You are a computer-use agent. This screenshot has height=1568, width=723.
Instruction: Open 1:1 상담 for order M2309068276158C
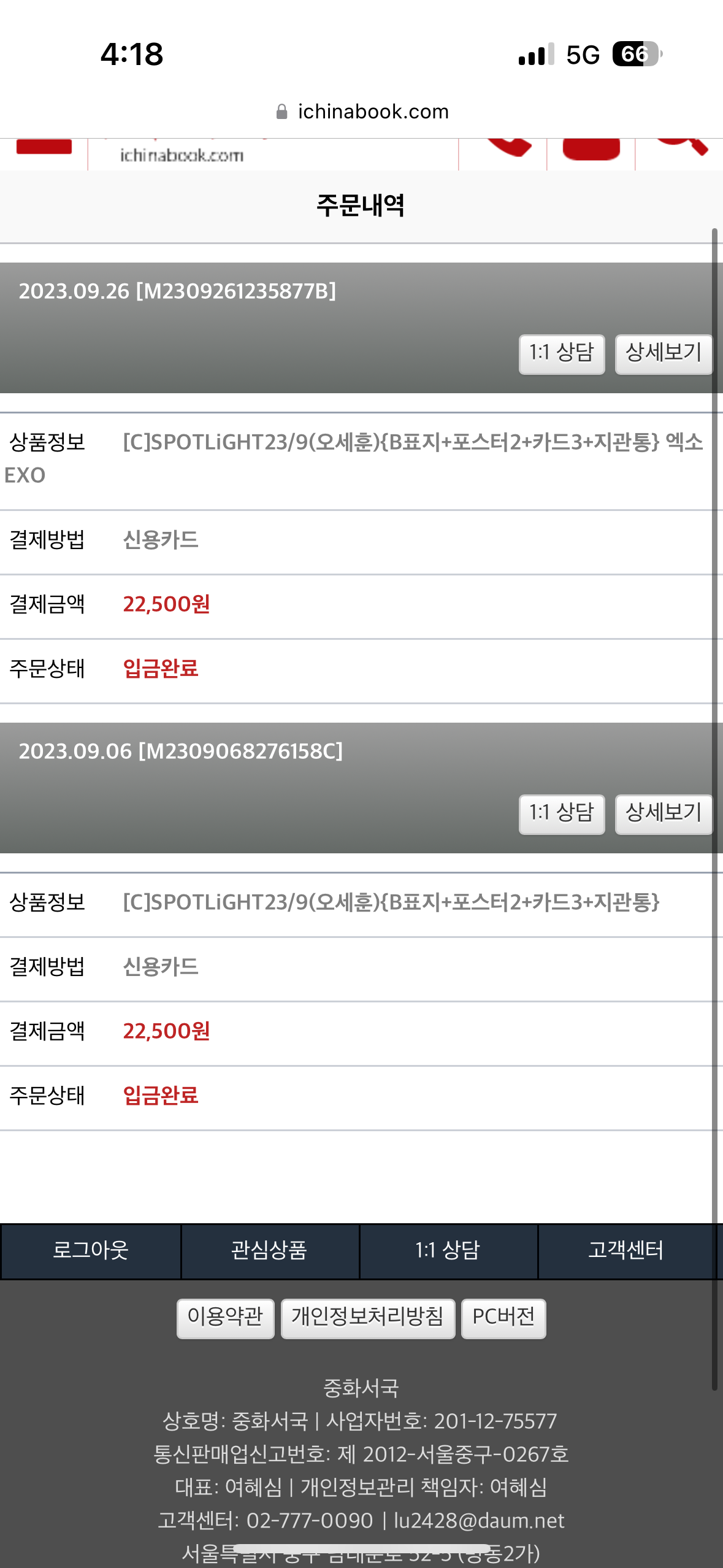[562, 814]
